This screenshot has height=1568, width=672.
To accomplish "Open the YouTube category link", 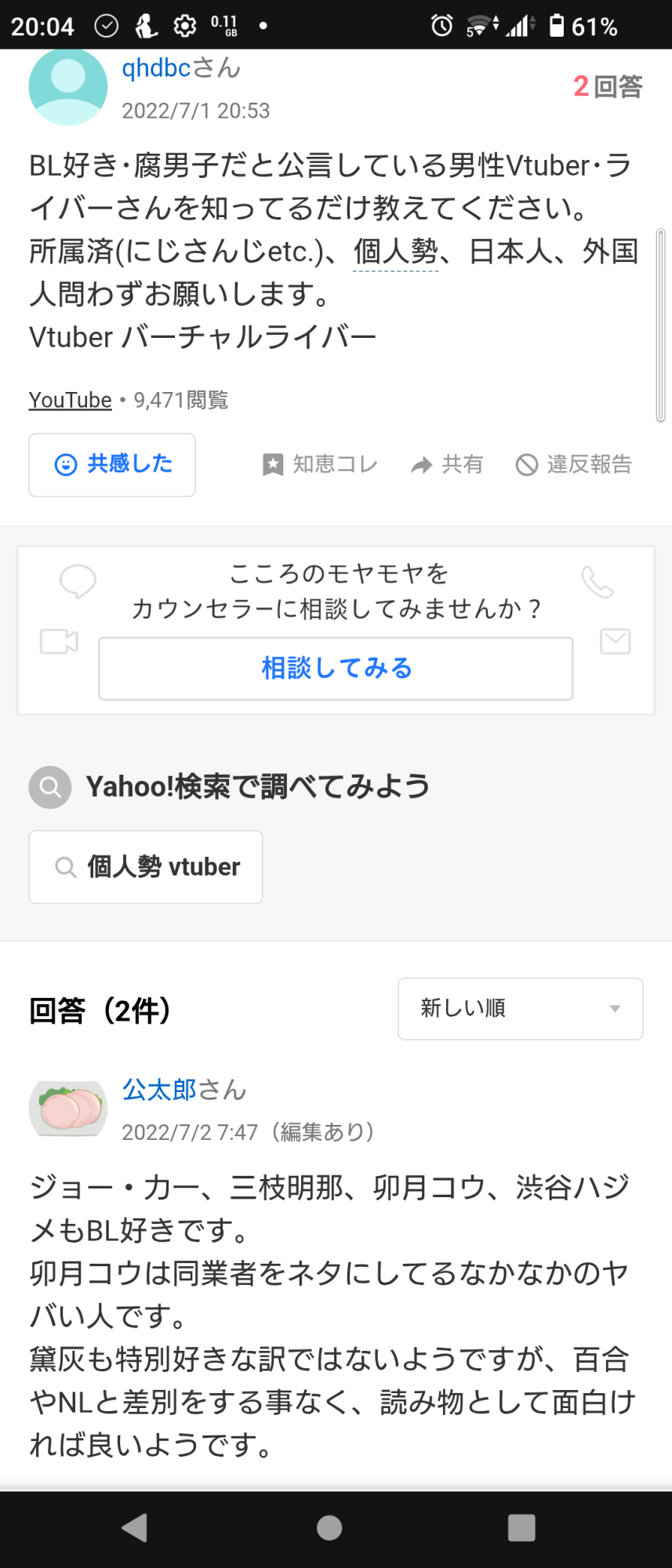I will pyautogui.click(x=71, y=400).
